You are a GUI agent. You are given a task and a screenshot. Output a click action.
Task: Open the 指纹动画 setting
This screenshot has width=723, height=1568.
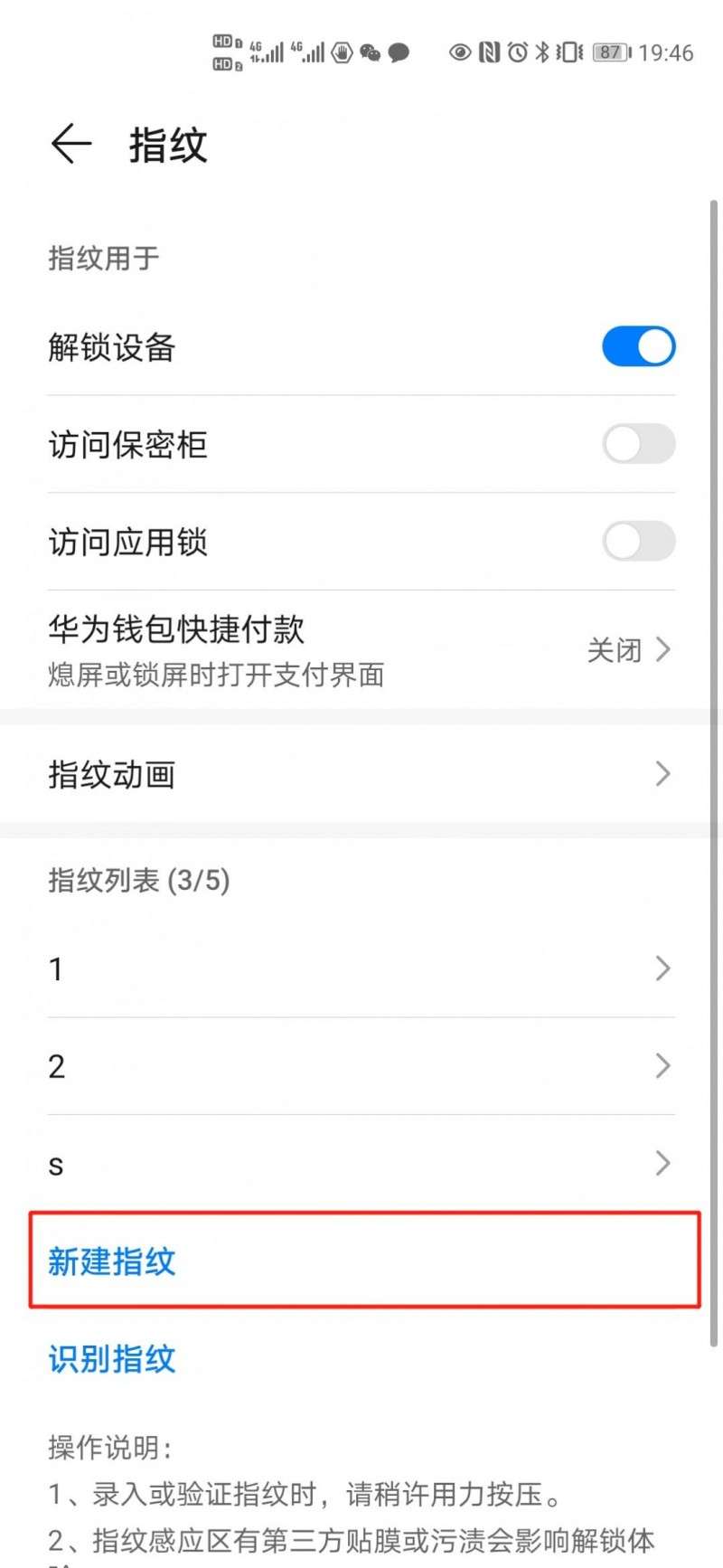(x=361, y=774)
